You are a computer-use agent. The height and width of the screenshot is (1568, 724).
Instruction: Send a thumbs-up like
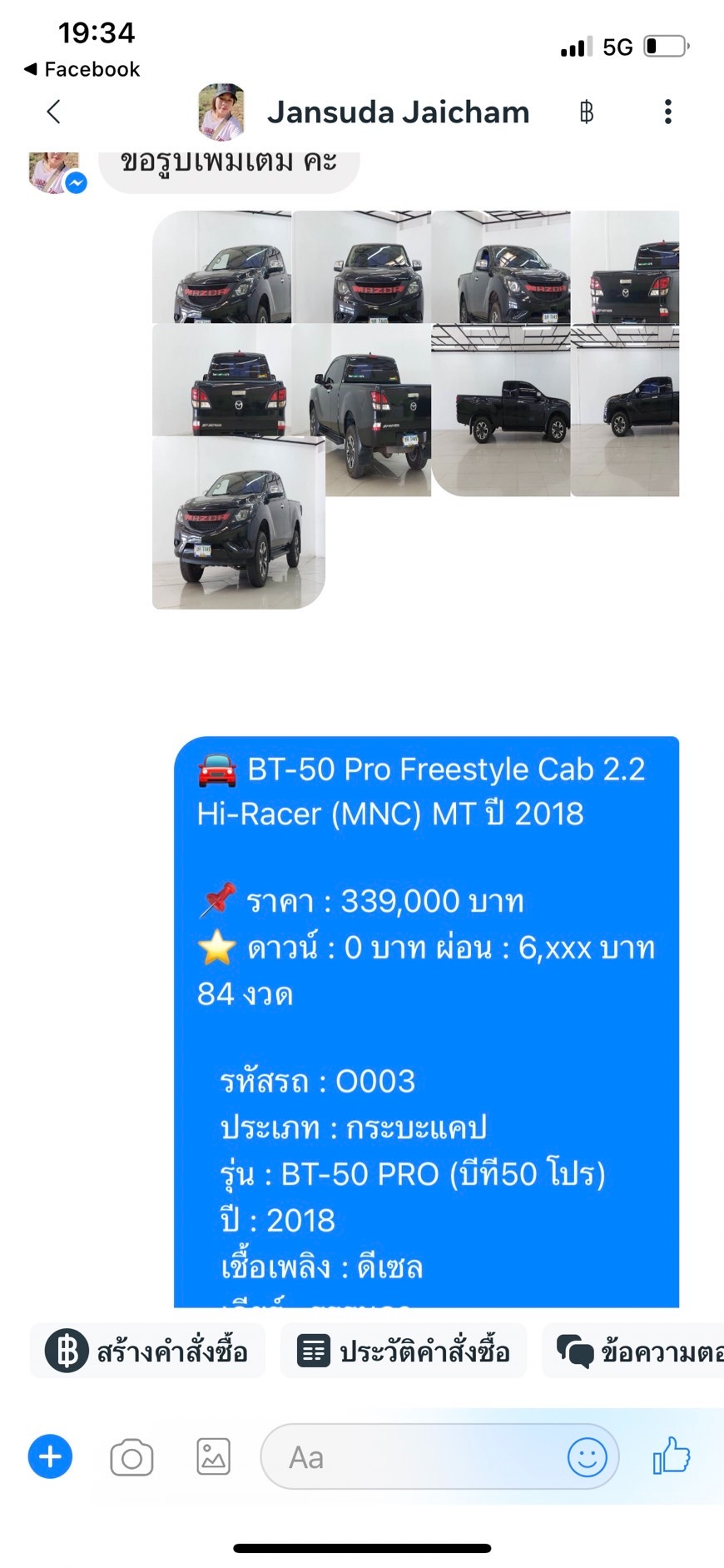[672, 1456]
